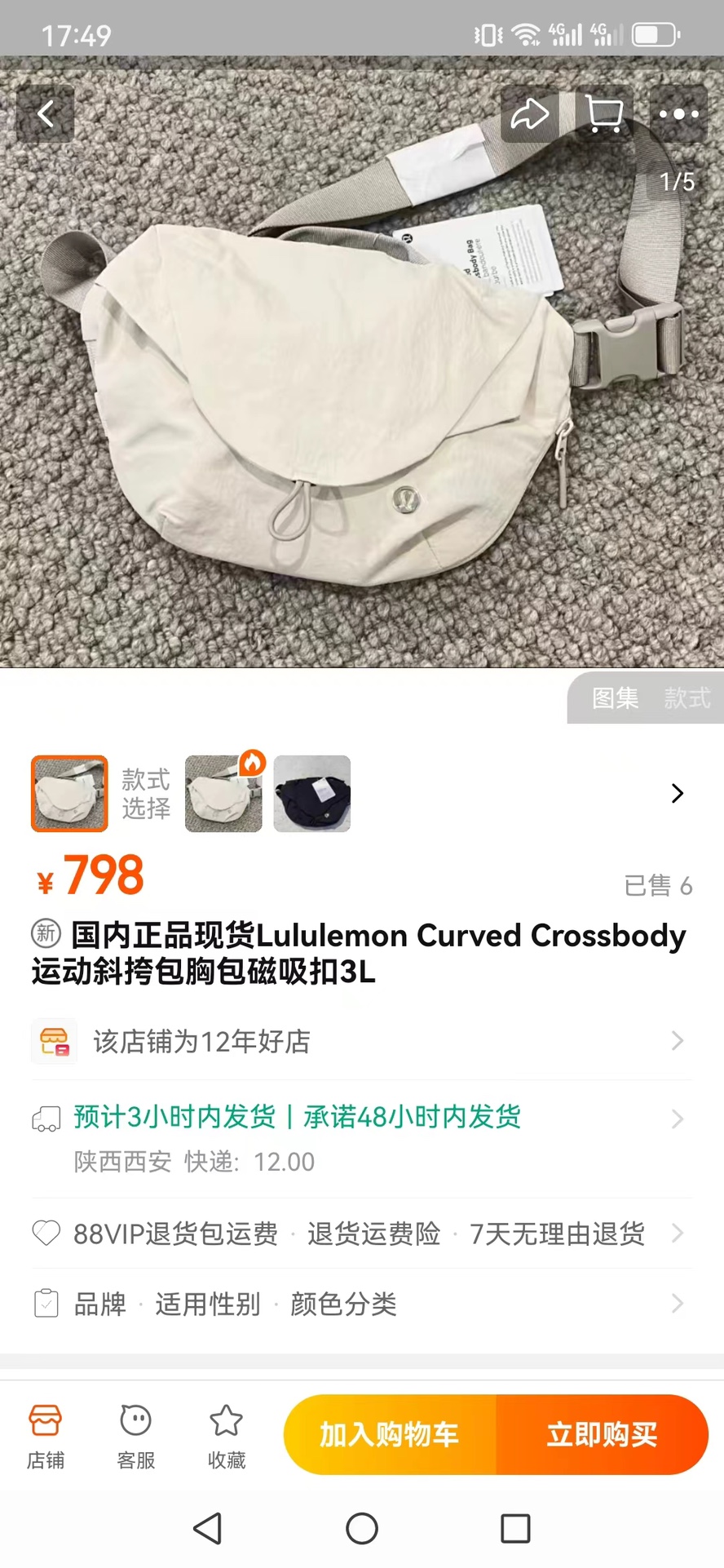Contact 客服 customer service

pos(135,1436)
